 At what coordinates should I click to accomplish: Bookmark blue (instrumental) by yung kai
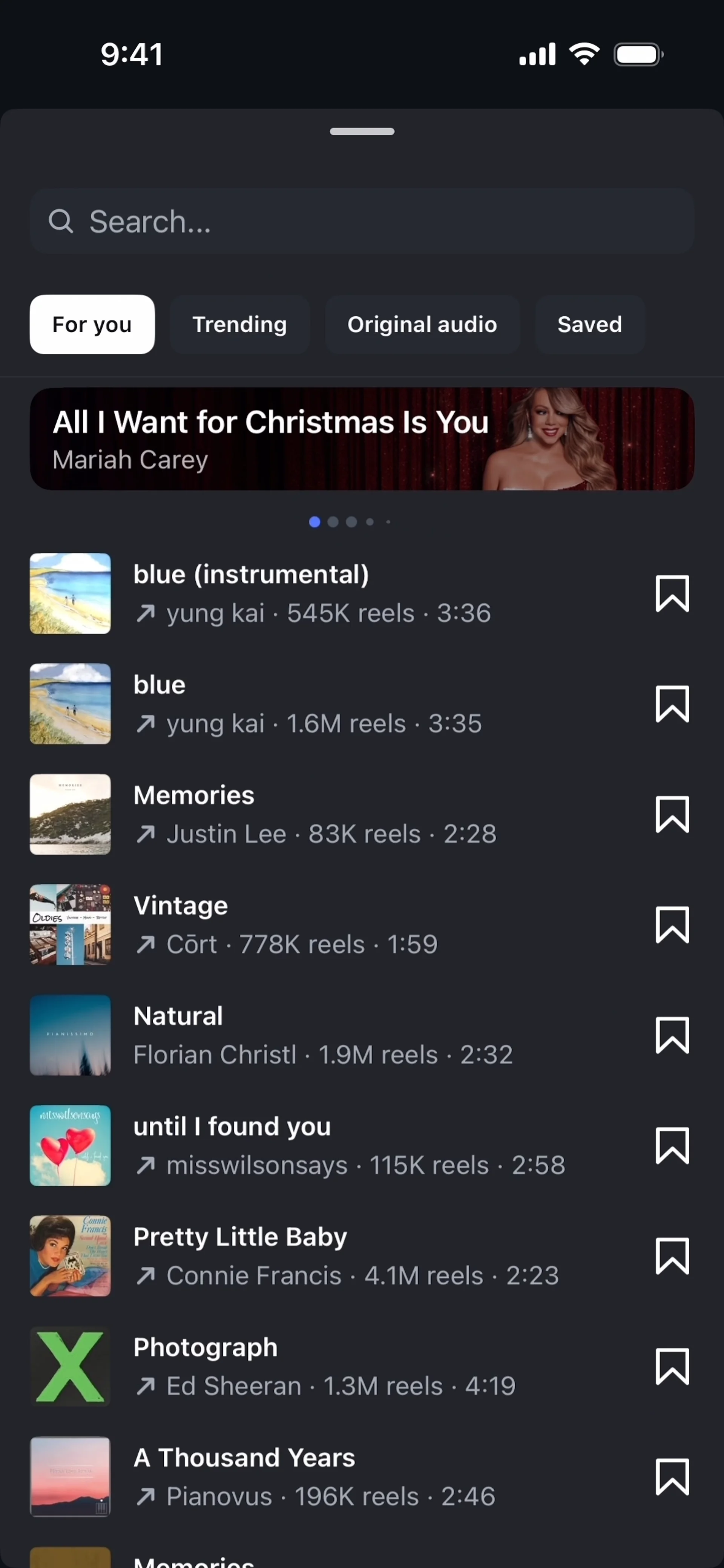[672, 593]
